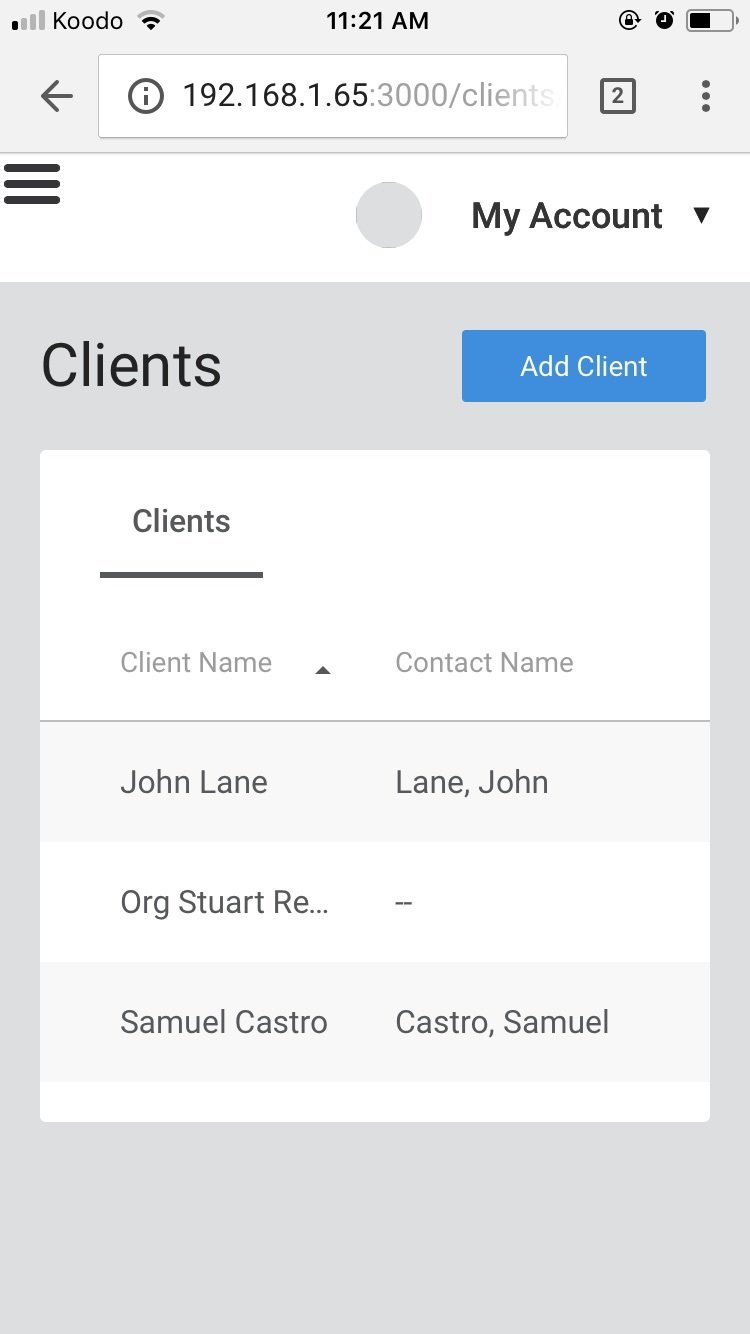This screenshot has width=750, height=1334.
Task: Open the Org Stuart client row
Action: 224,902
